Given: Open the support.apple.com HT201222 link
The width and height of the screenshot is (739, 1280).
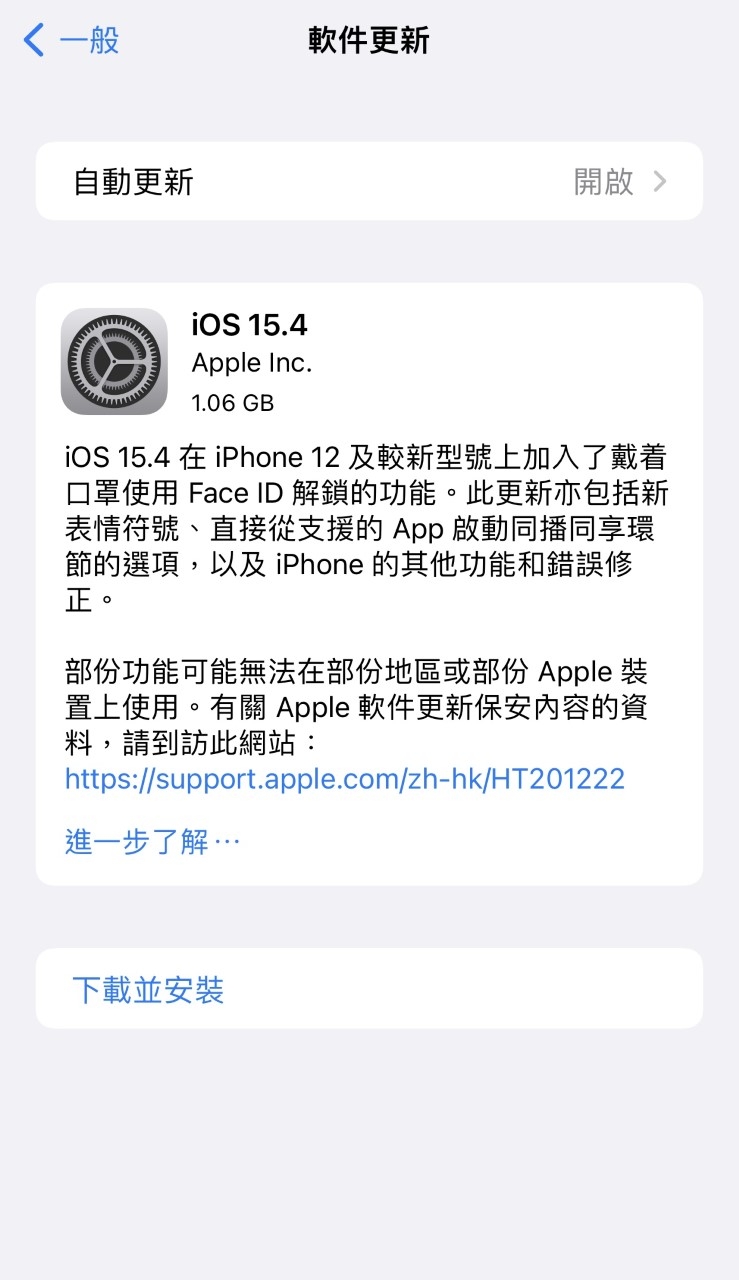Looking at the screenshot, I should pos(344,778).
